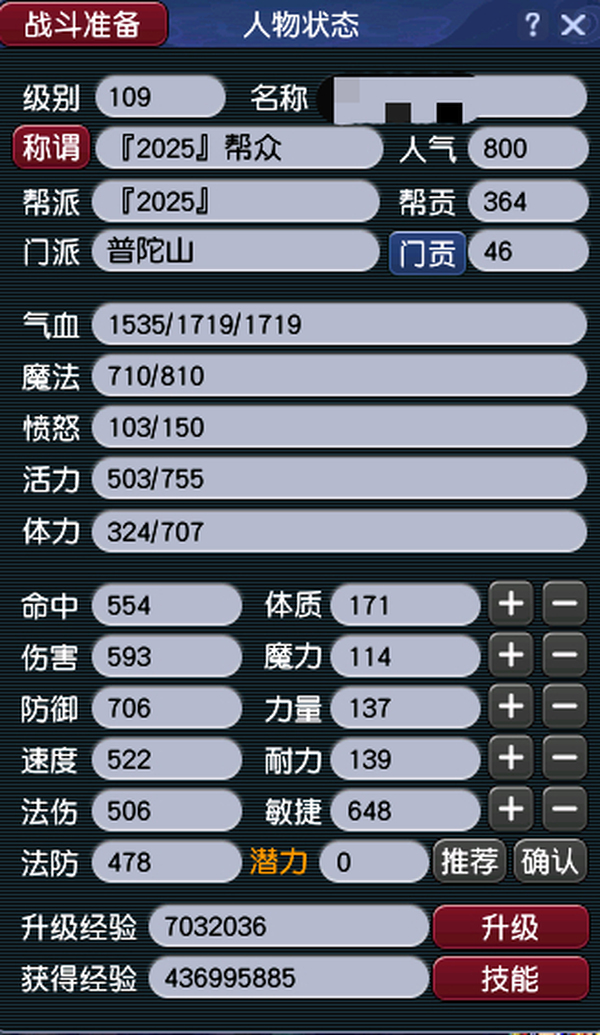Tap the 升级 level up button
Screen dimensions: 600x1035
click(x=510, y=926)
